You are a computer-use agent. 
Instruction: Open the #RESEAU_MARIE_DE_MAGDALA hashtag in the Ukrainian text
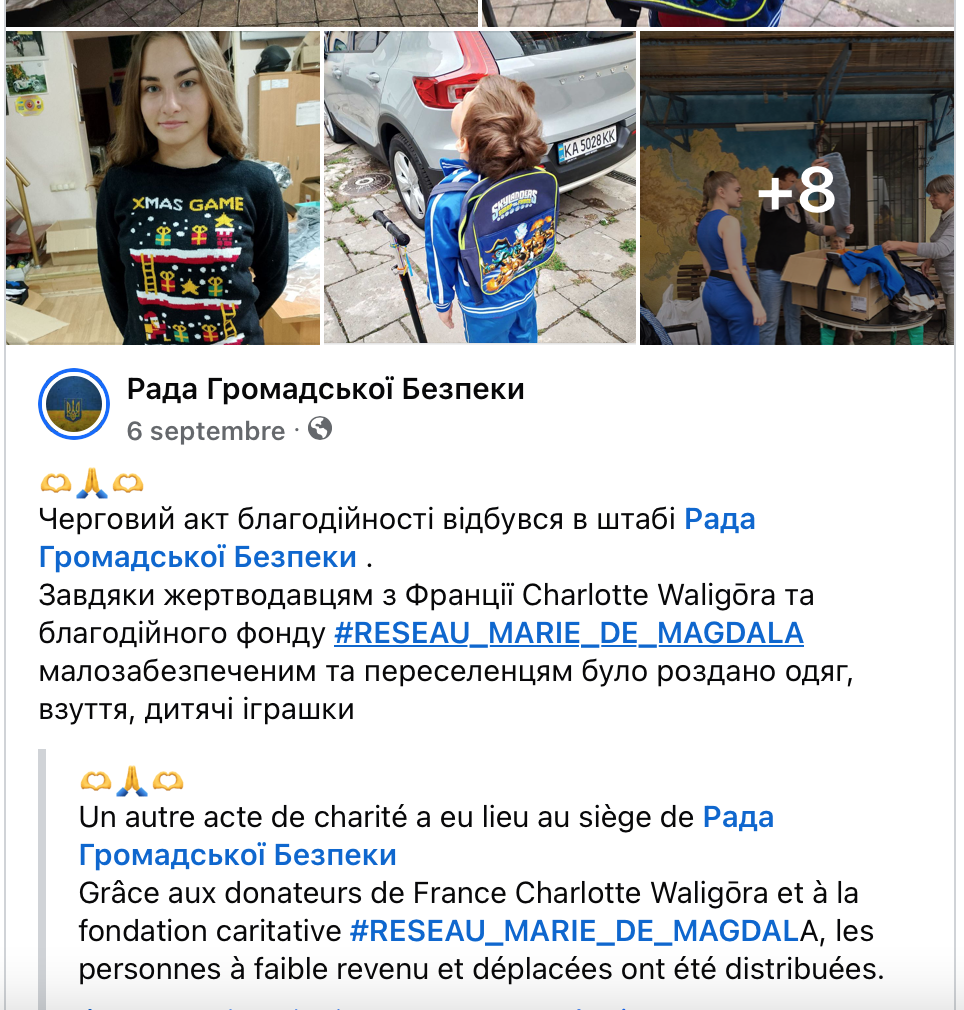tap(568, 633)
